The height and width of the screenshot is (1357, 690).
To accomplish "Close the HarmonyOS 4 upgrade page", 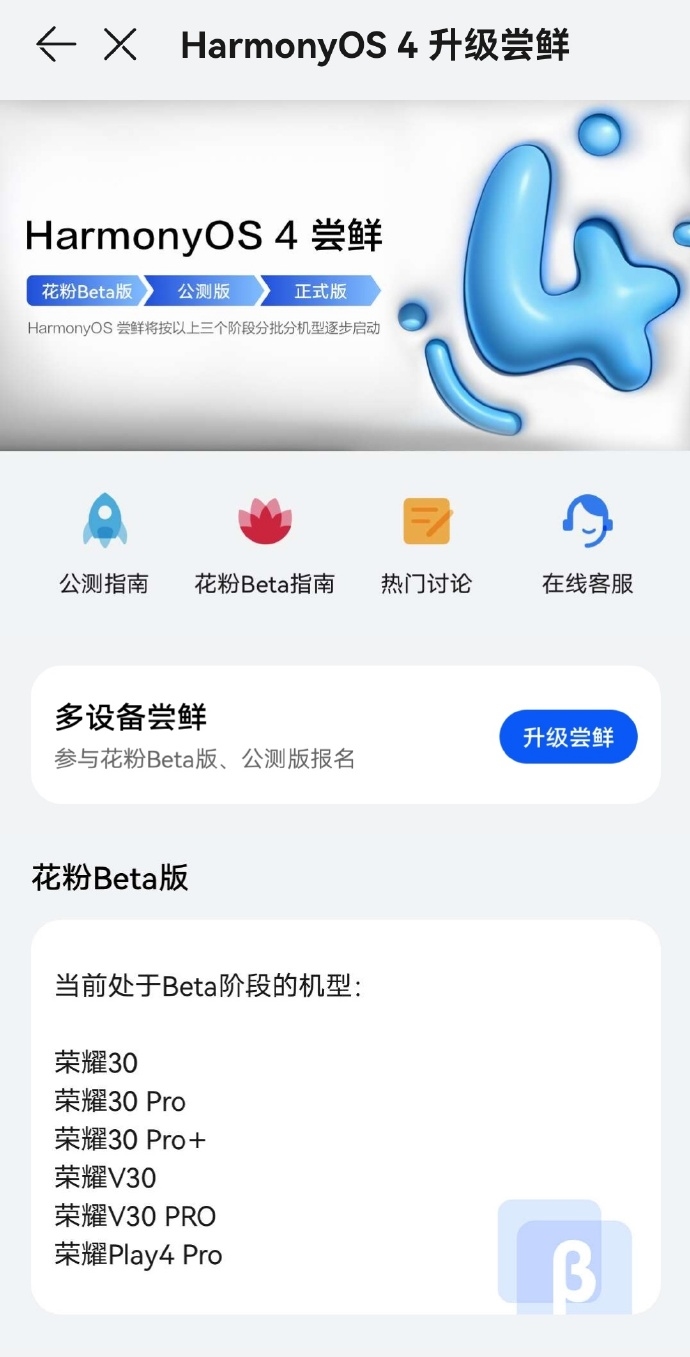I will click(120, 45).
